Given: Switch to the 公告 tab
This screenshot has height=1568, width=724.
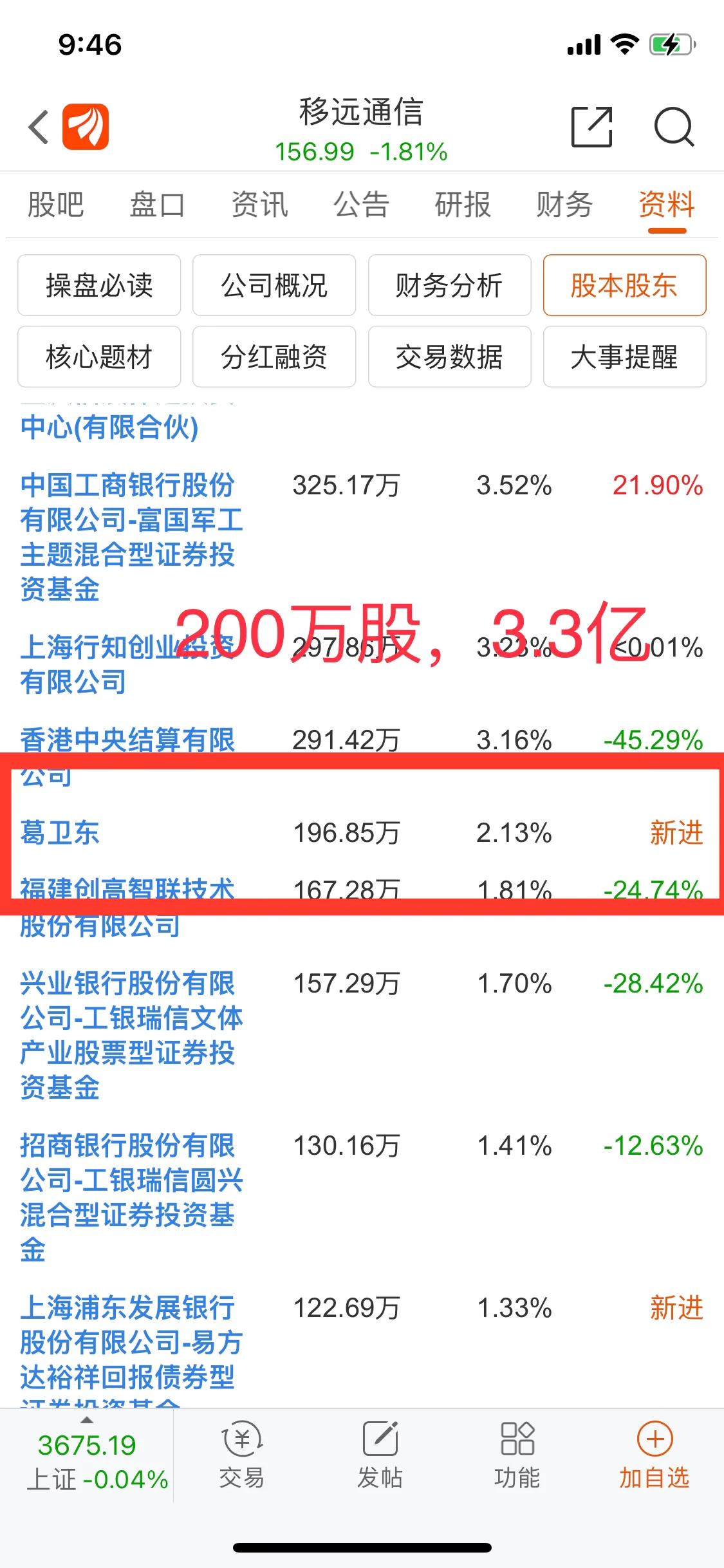Looking at the screenshot, I should click(x=361, y=205).
